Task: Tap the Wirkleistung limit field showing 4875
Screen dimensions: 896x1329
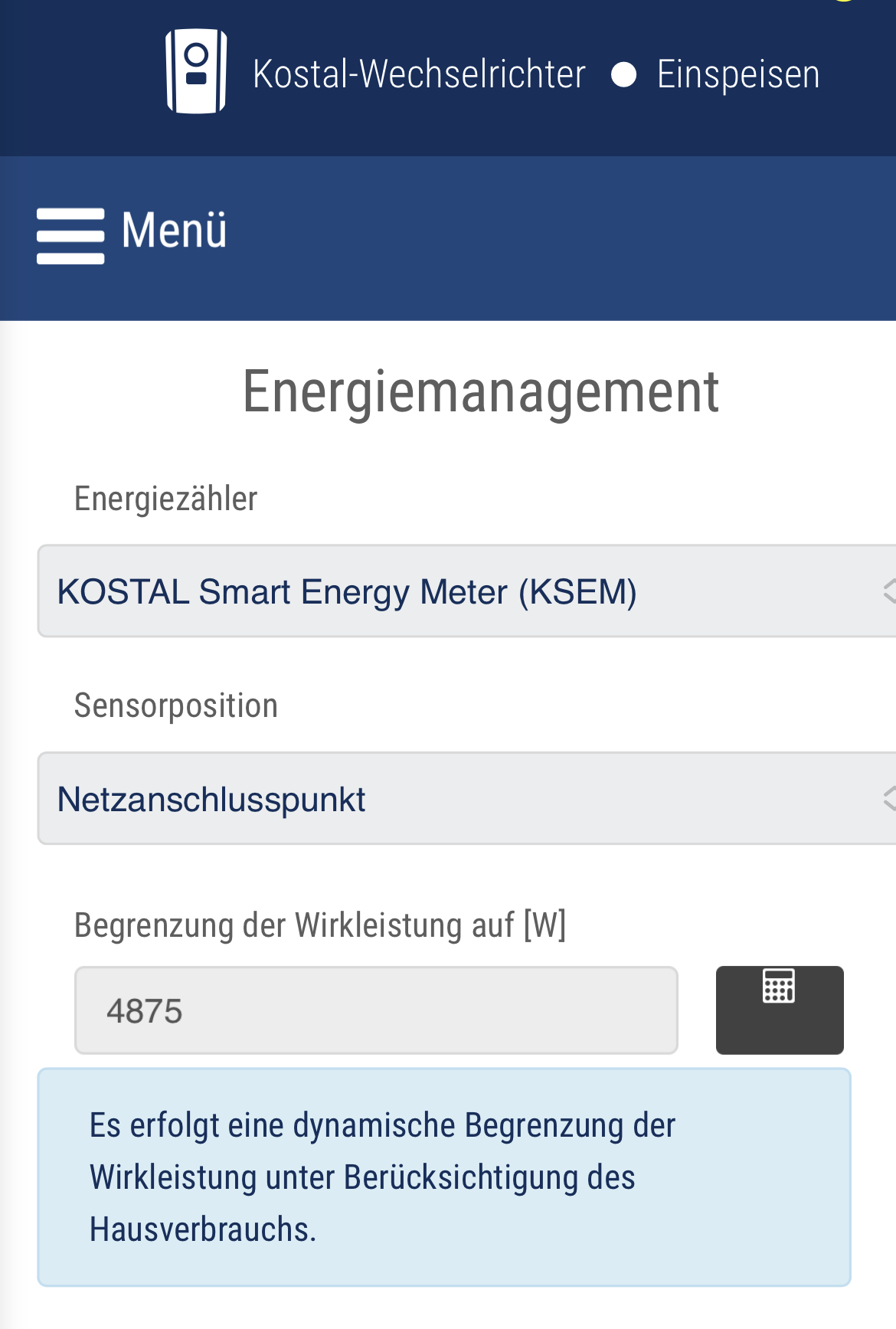Action: coord(375,1010)
